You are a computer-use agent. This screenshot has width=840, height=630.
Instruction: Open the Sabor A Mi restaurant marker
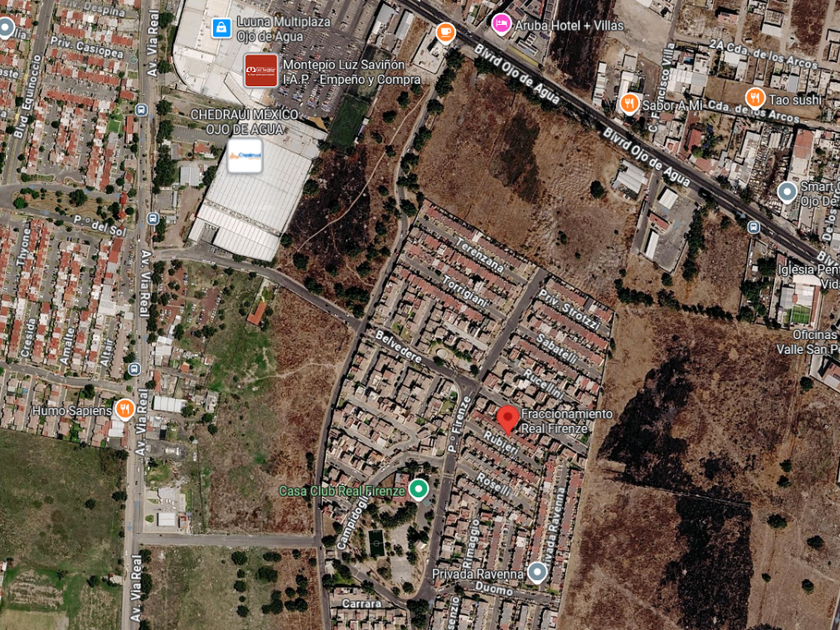point(629,104)
